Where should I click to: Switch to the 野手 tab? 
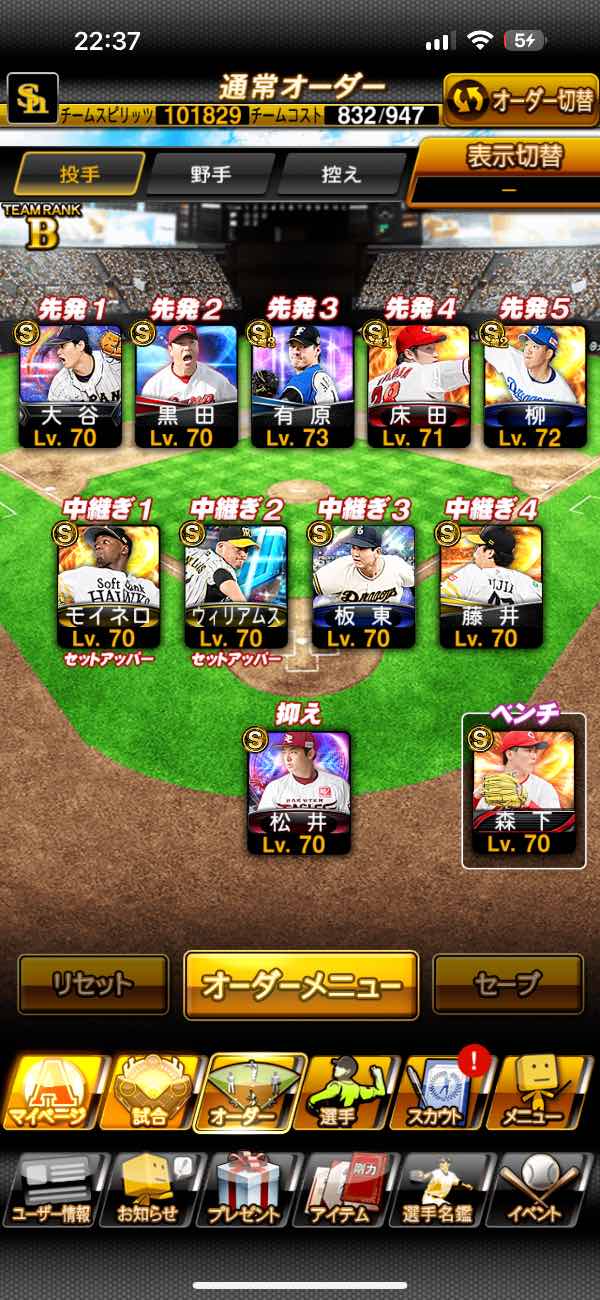pyautogui.click(x=210, y=173)
